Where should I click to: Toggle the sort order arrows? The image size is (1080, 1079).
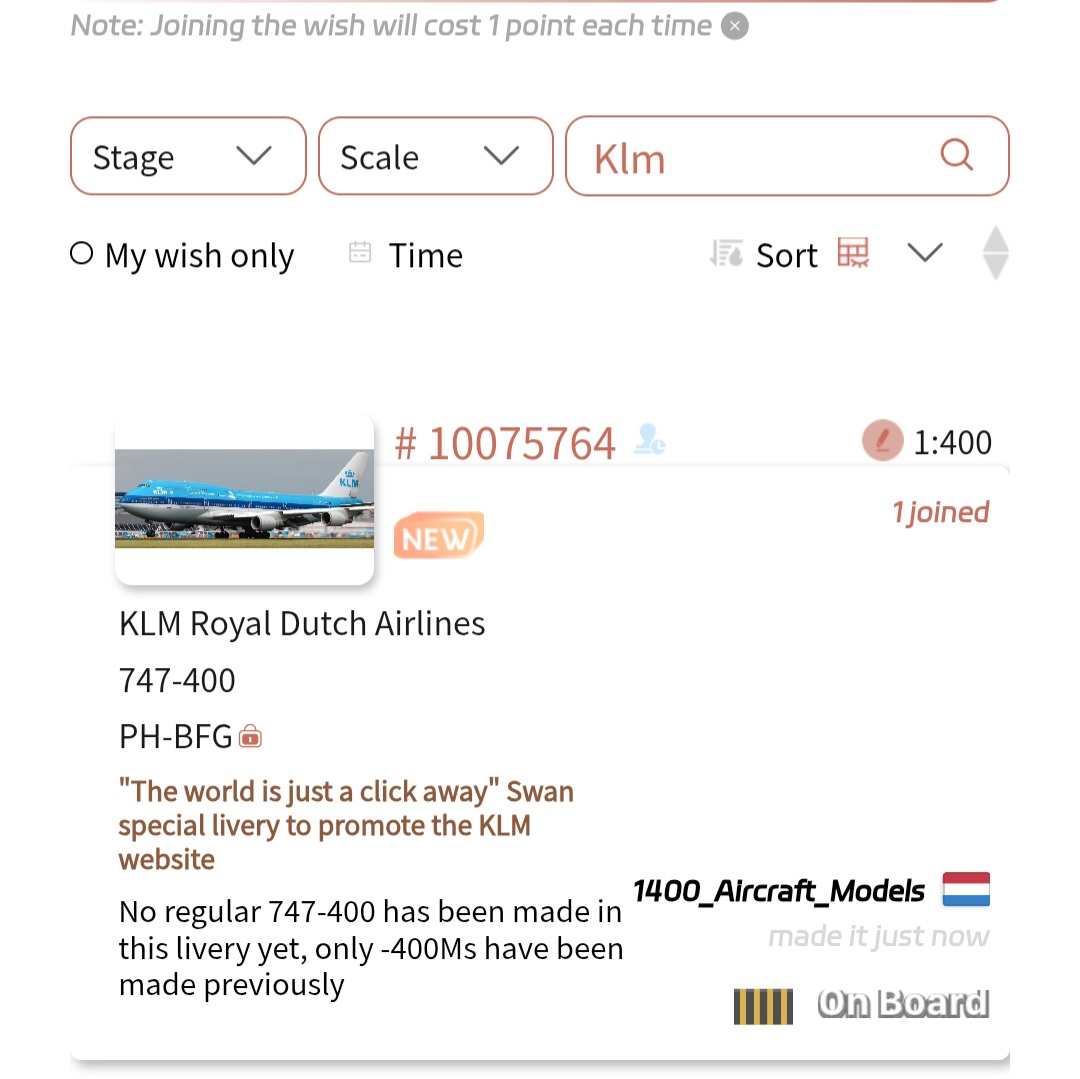(x=996, y=253)
